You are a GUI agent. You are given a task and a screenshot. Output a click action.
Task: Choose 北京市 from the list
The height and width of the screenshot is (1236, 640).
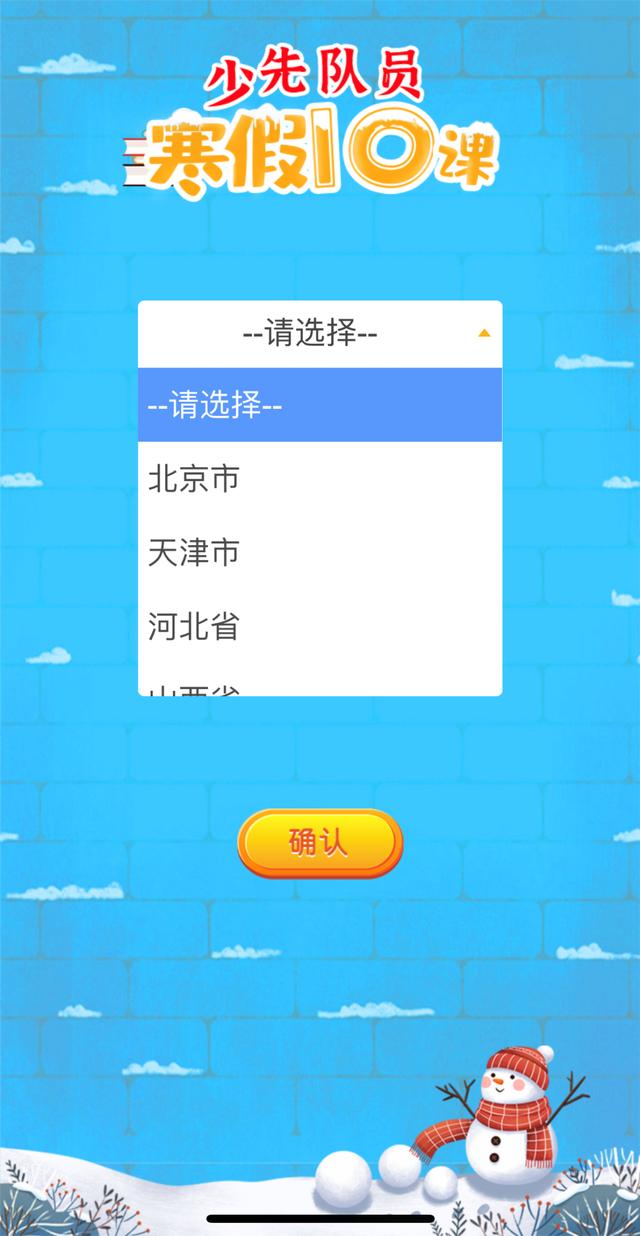(x=320, y=479)
